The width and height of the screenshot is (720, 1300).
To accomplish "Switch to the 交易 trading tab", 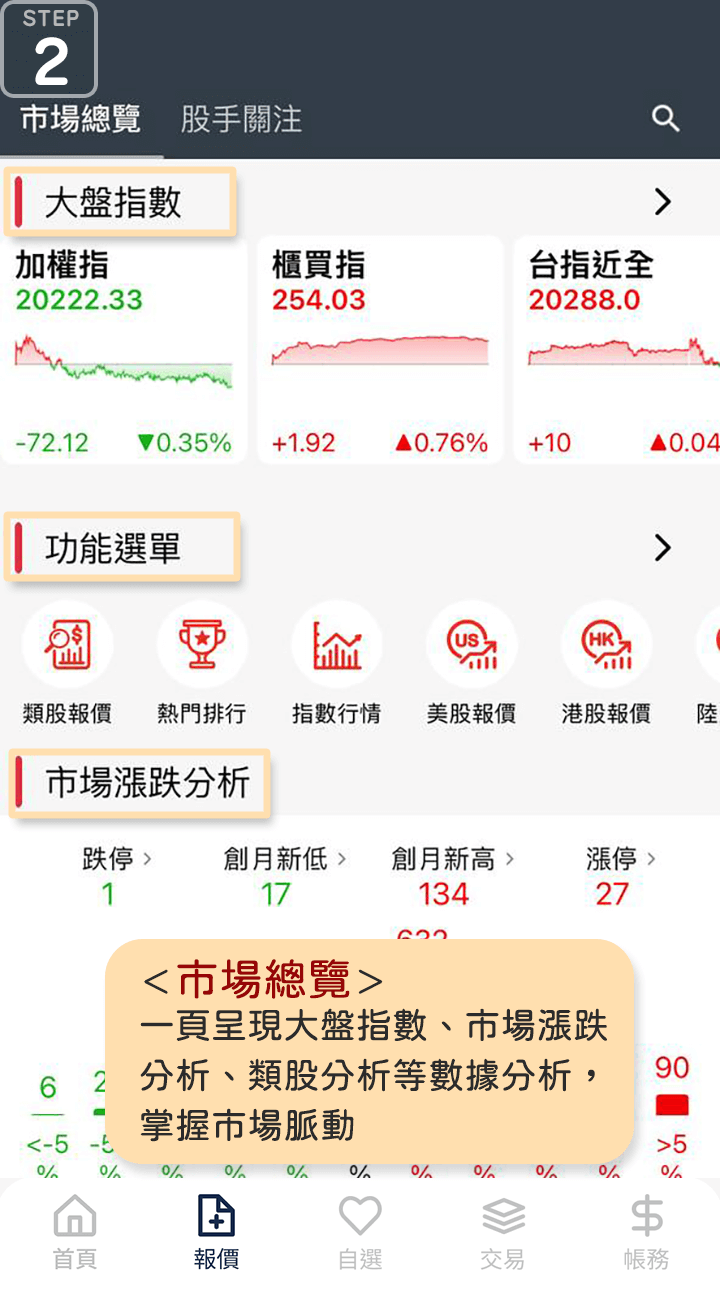I will click(503, 1232).
